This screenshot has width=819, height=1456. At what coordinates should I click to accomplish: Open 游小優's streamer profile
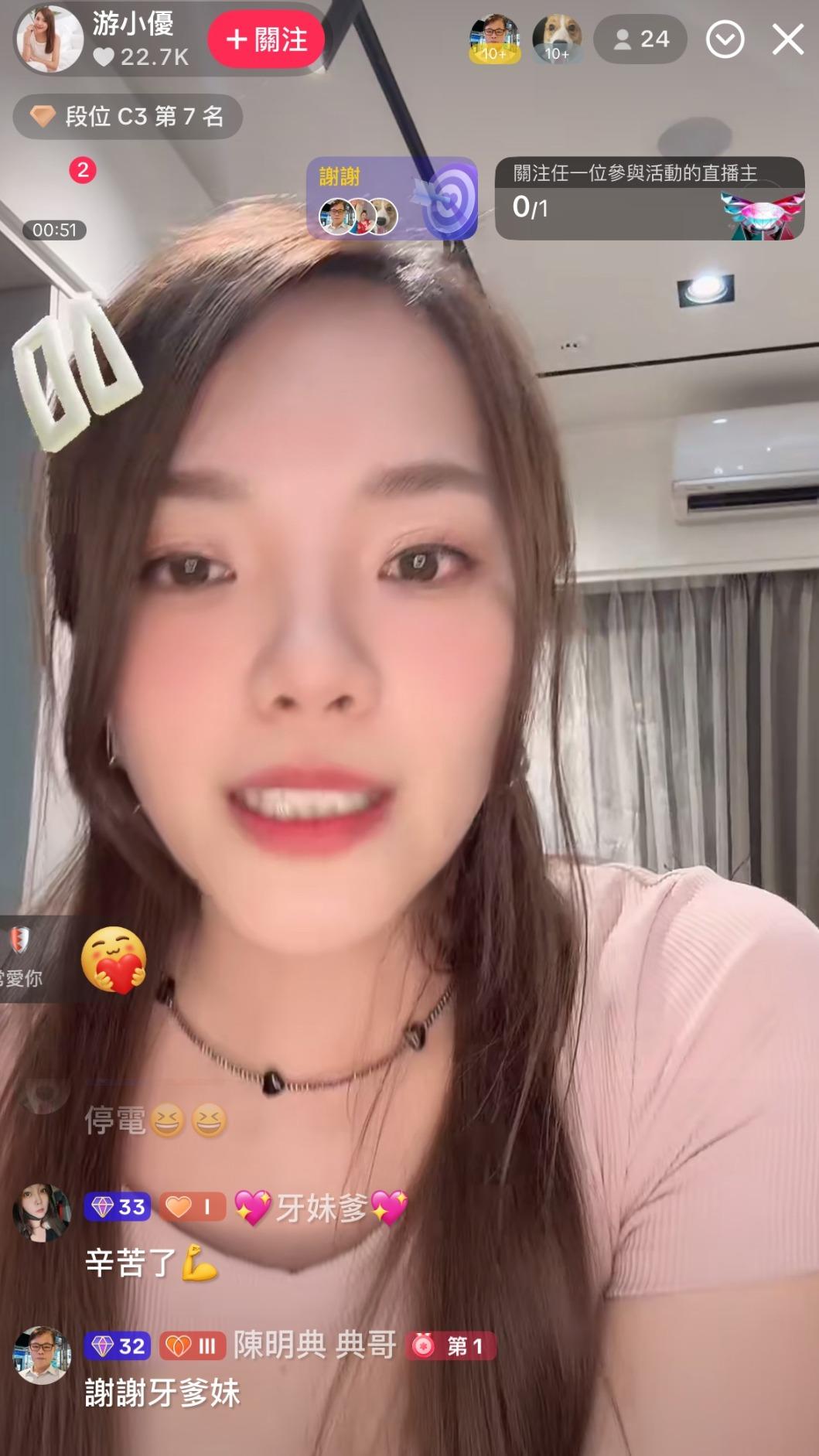tap(51, 39)
